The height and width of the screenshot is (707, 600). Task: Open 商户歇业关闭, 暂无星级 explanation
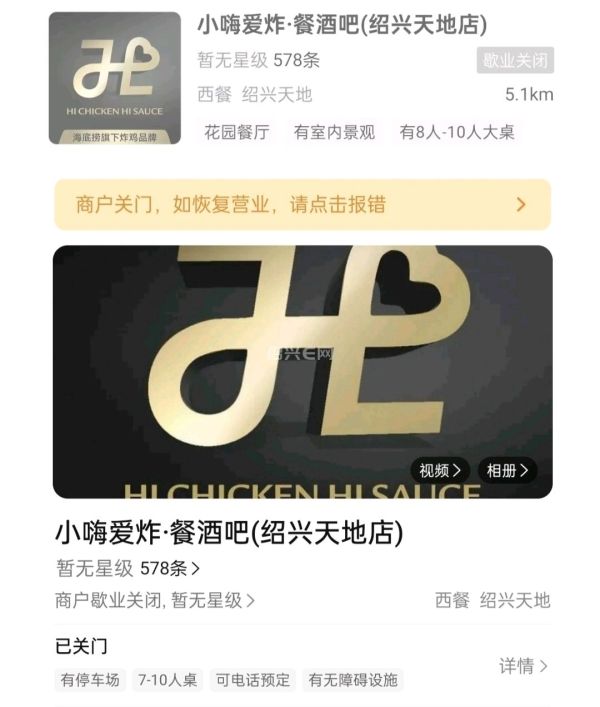[x=155, y=600]
